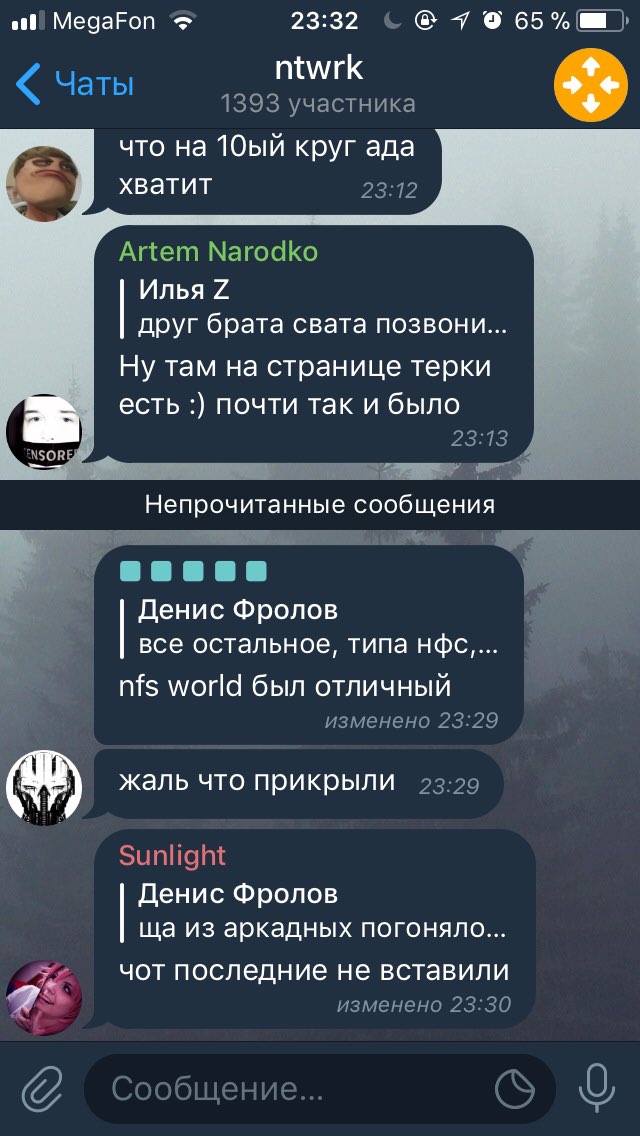Open quoted message все остальное, типа нфс
This screenshot has width=640, height=1136.
coord(318,627)
